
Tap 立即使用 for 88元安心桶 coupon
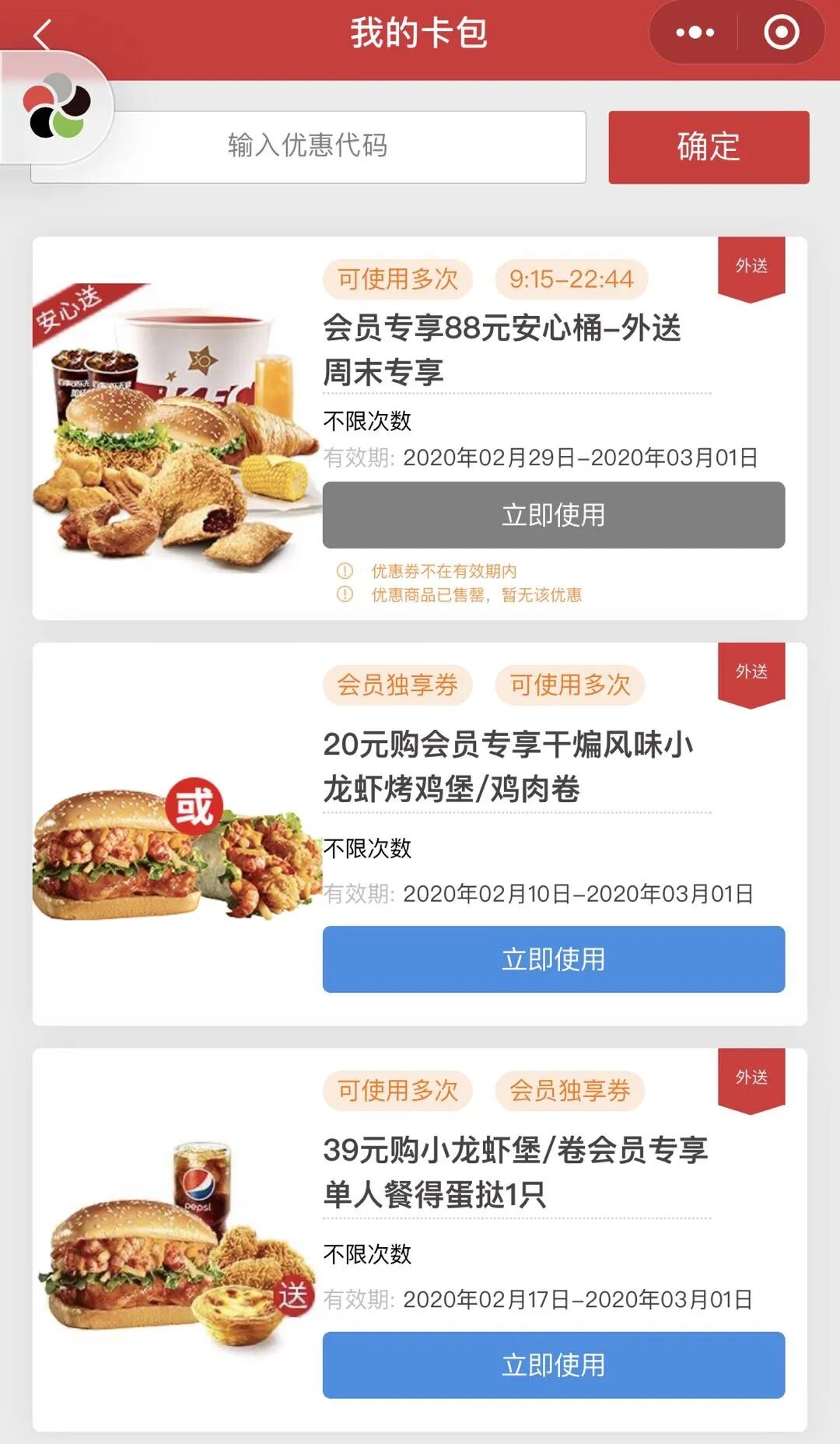[553, 515]
